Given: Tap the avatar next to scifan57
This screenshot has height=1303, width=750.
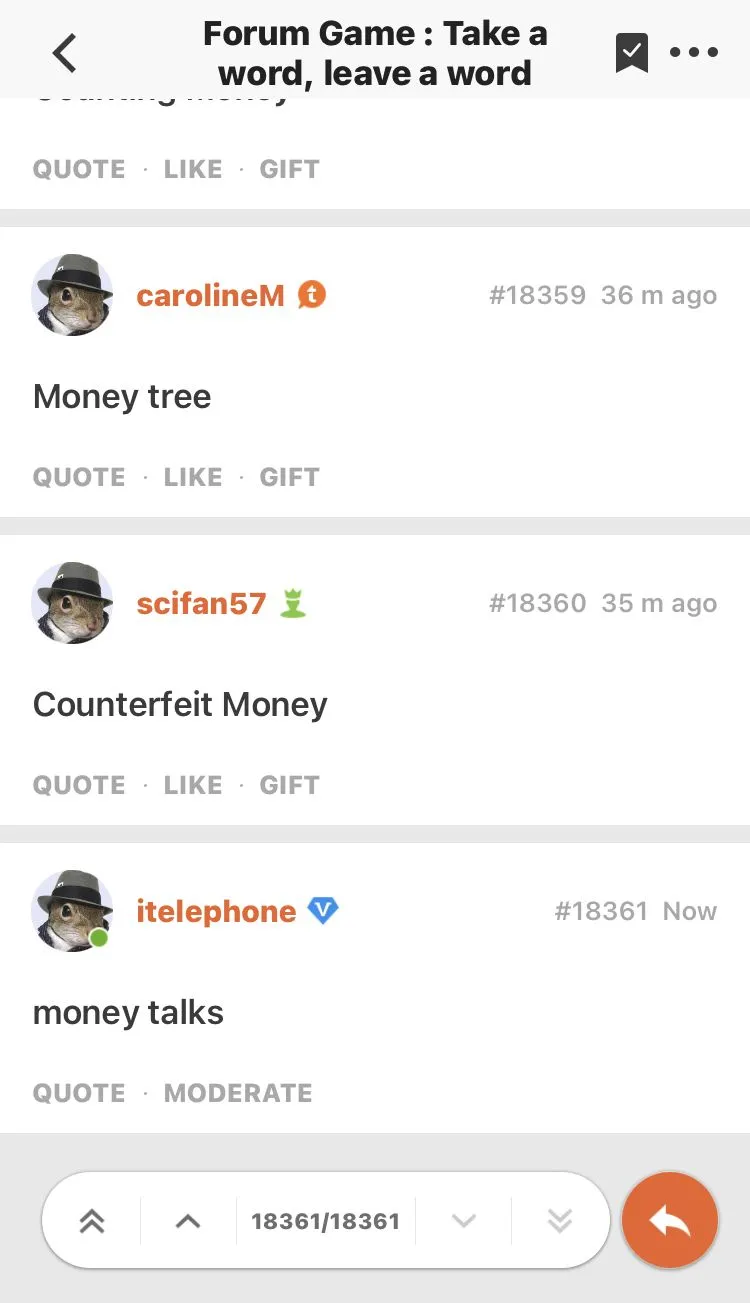Looking at the screenshot, I should pos(72,603).
